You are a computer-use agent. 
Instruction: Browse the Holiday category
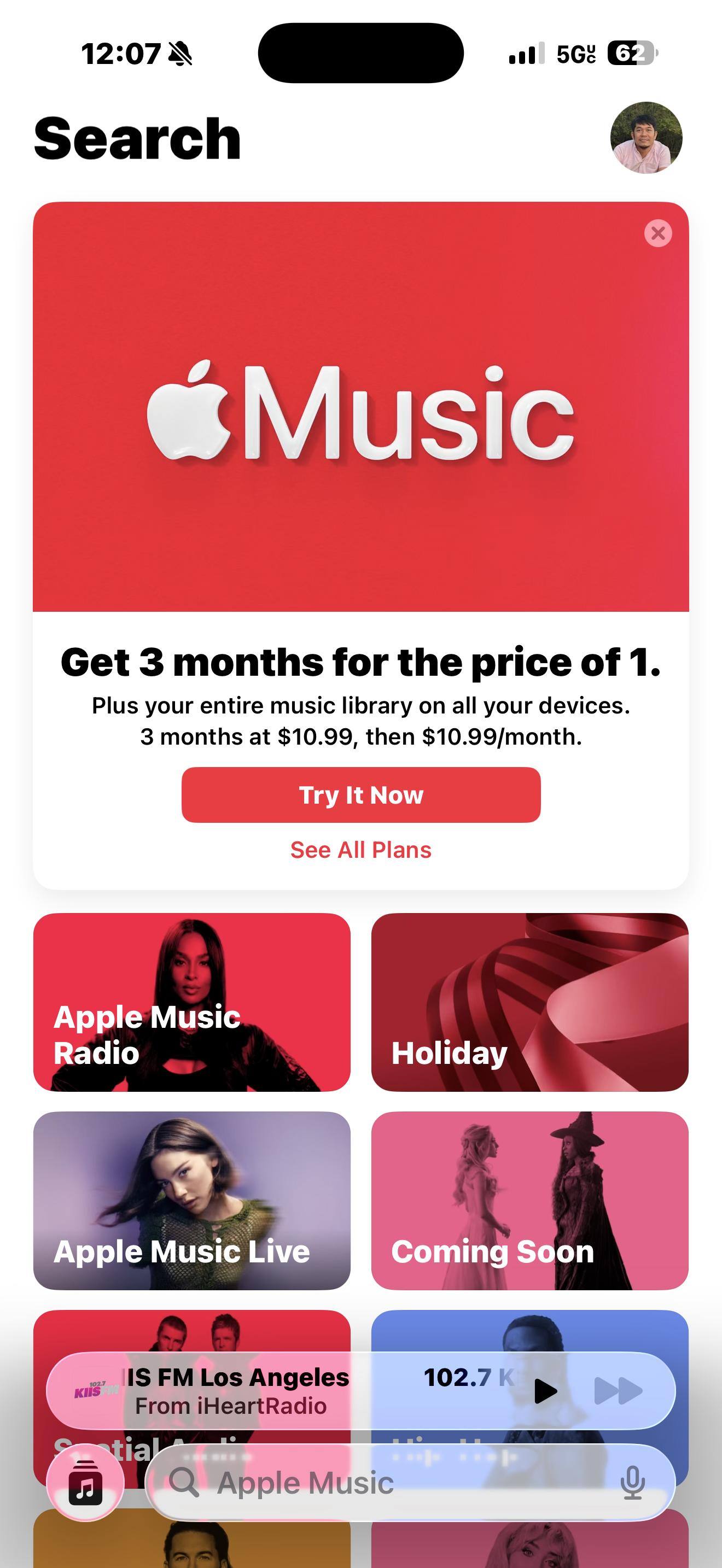pyautogui.click(x=529, y=1002)
